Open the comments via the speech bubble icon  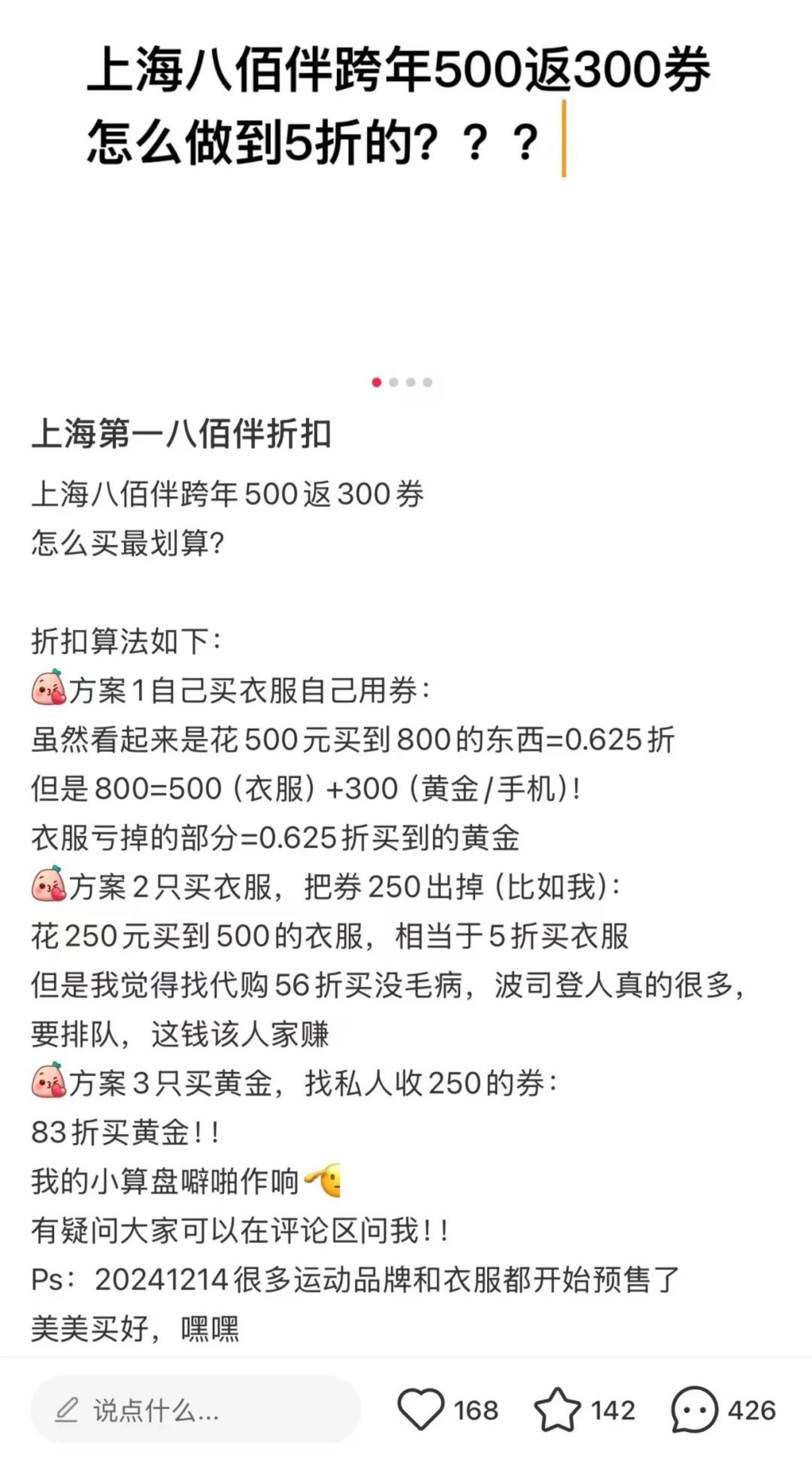(x=695, y=1411)
